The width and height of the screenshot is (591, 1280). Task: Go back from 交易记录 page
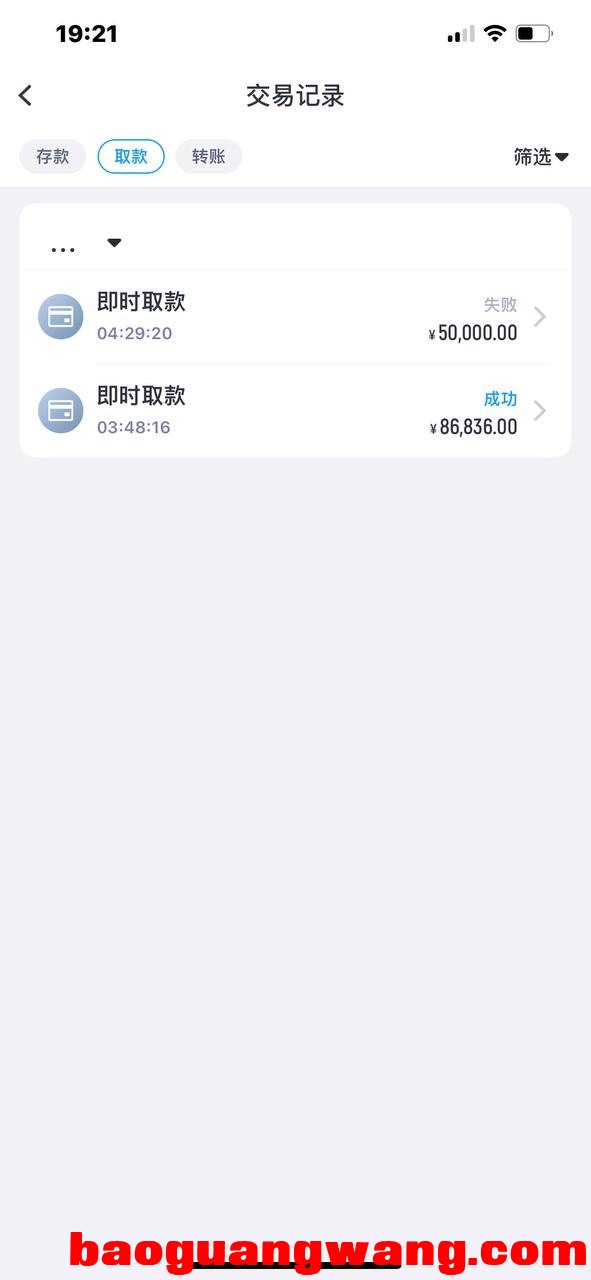tap(25, 95)
